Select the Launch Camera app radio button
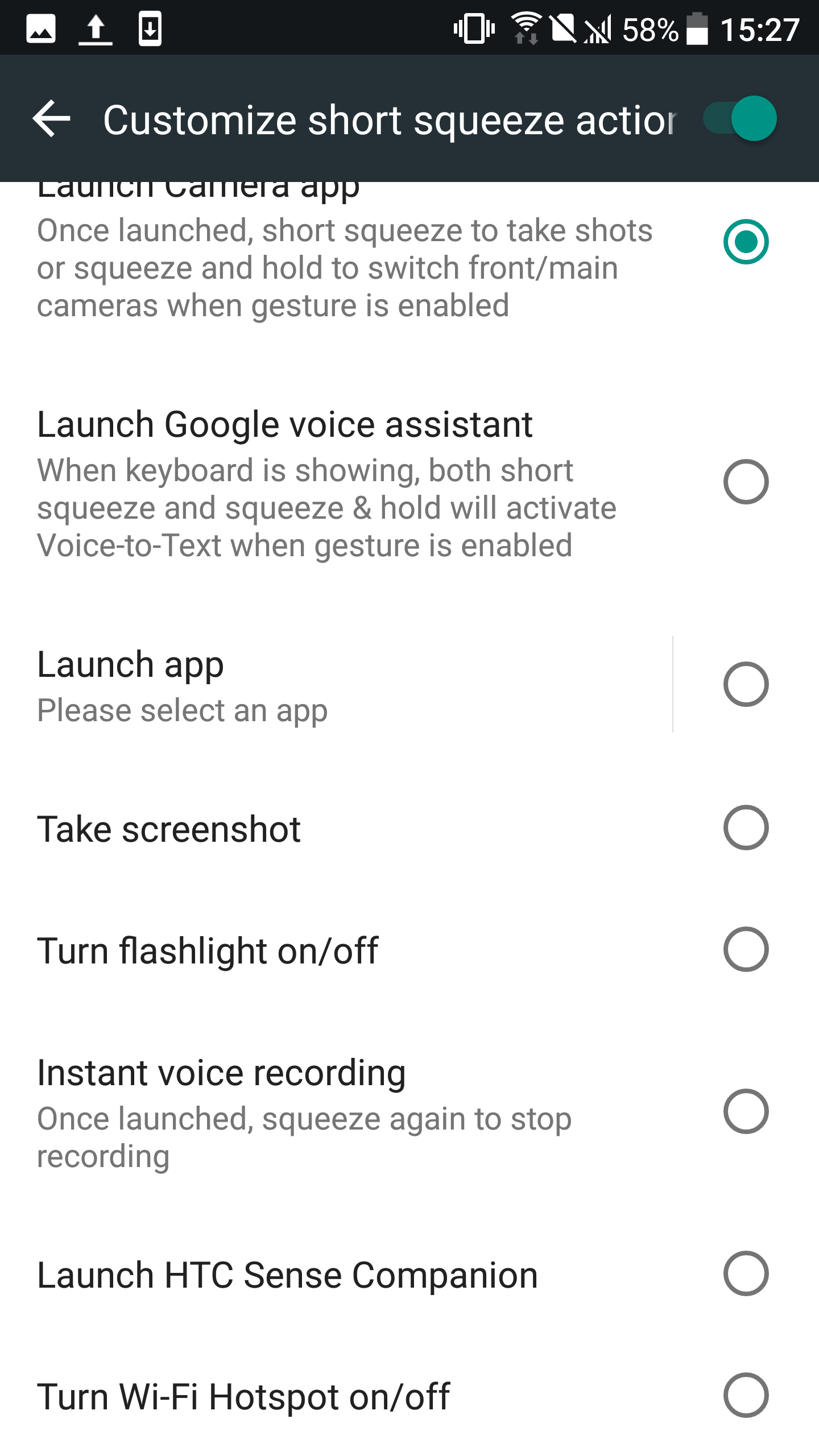The width and height of the screenshot is (819, 1456). pos(746,242)
